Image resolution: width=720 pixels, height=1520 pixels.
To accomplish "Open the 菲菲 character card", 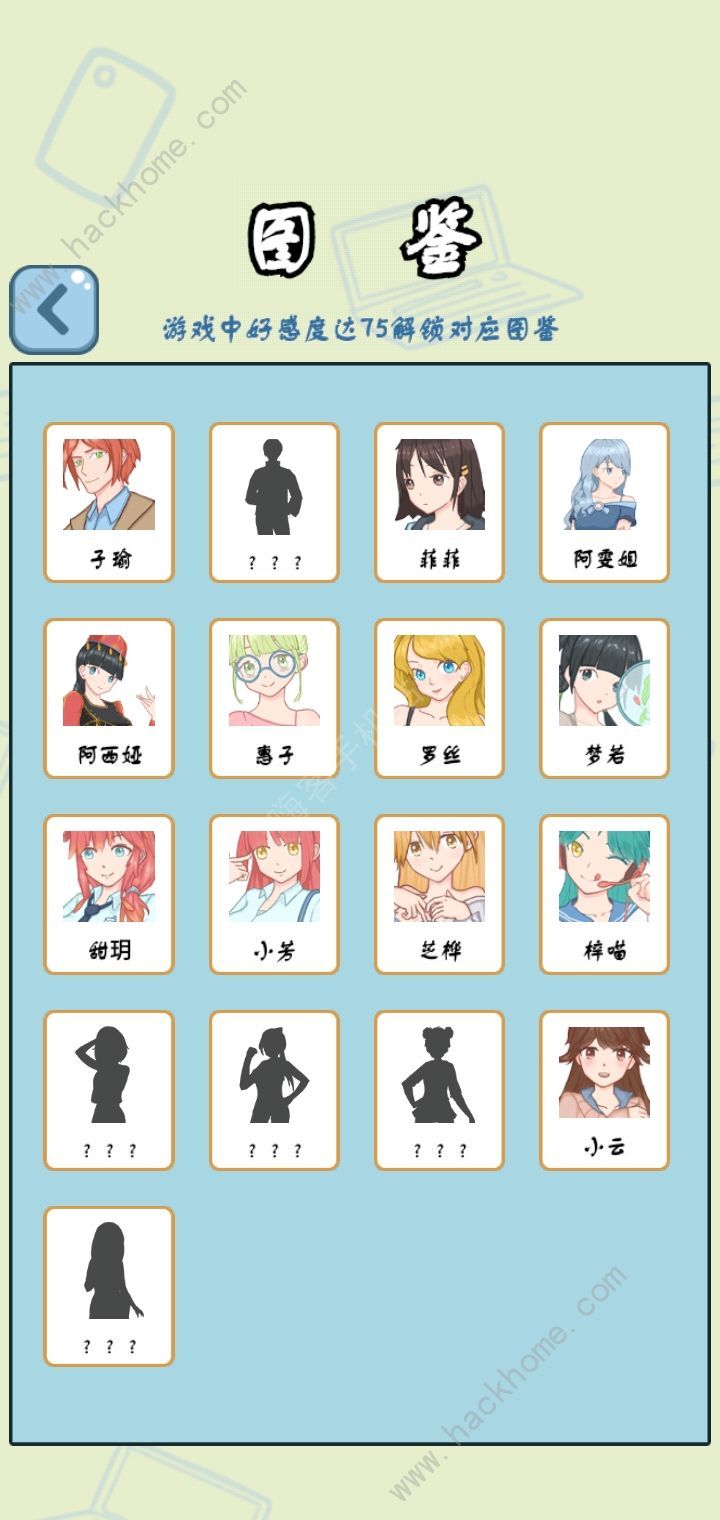I will coord(439,502).
